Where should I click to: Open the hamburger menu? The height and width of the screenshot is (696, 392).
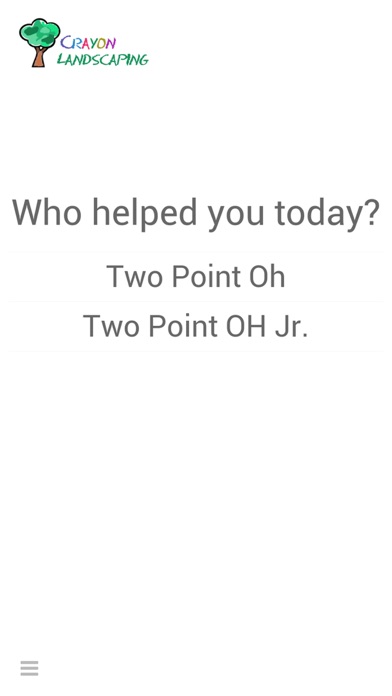(29, 668)
